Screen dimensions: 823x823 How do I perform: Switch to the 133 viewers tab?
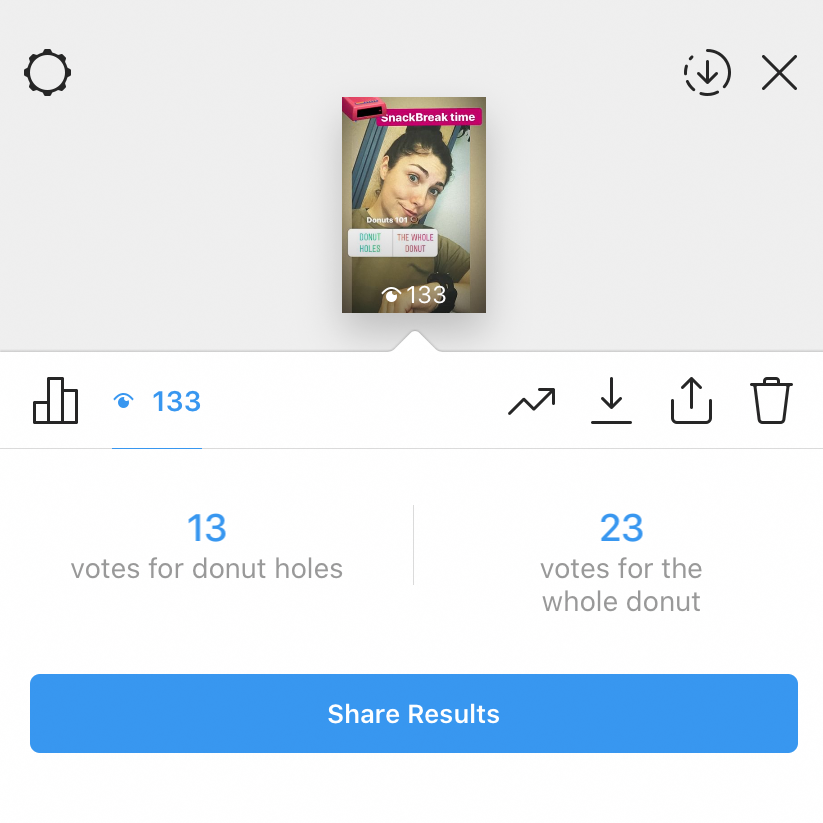(x=157, y=402)
